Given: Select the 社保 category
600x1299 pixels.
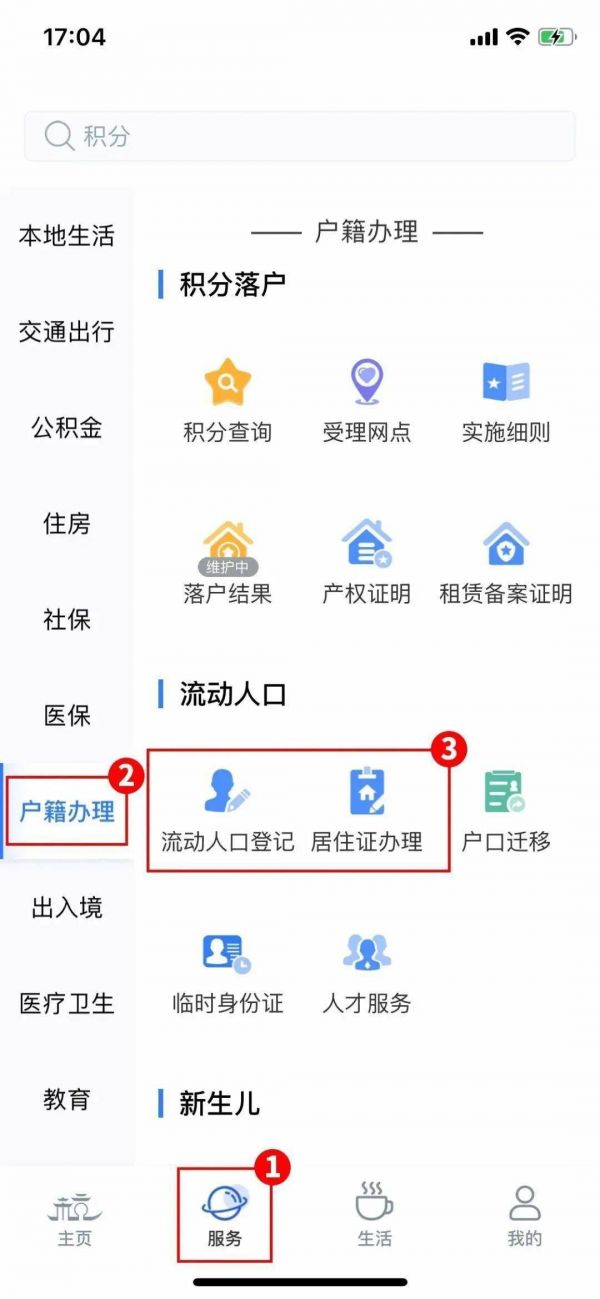Looking at the screenshot, I should (67, 619).
